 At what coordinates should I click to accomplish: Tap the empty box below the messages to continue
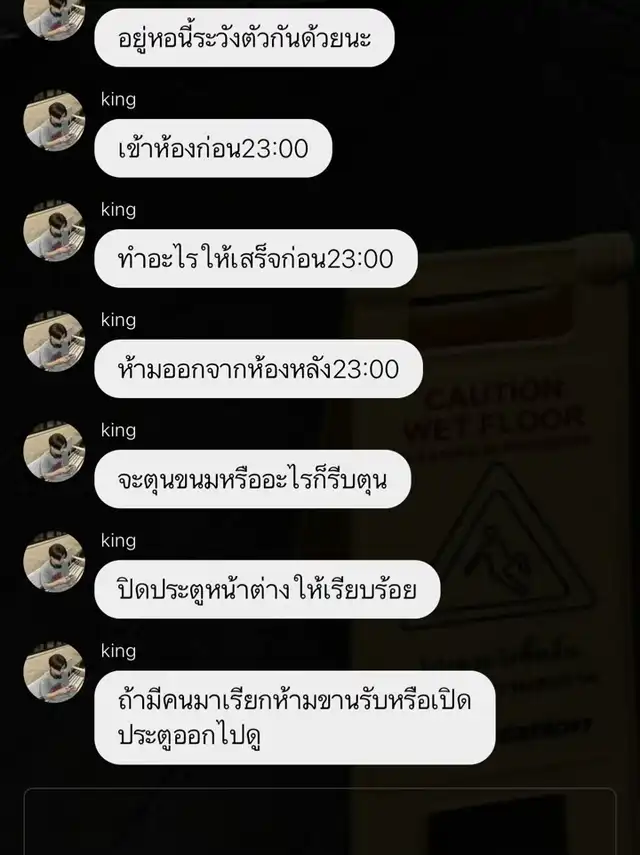[x=320, y=822]
